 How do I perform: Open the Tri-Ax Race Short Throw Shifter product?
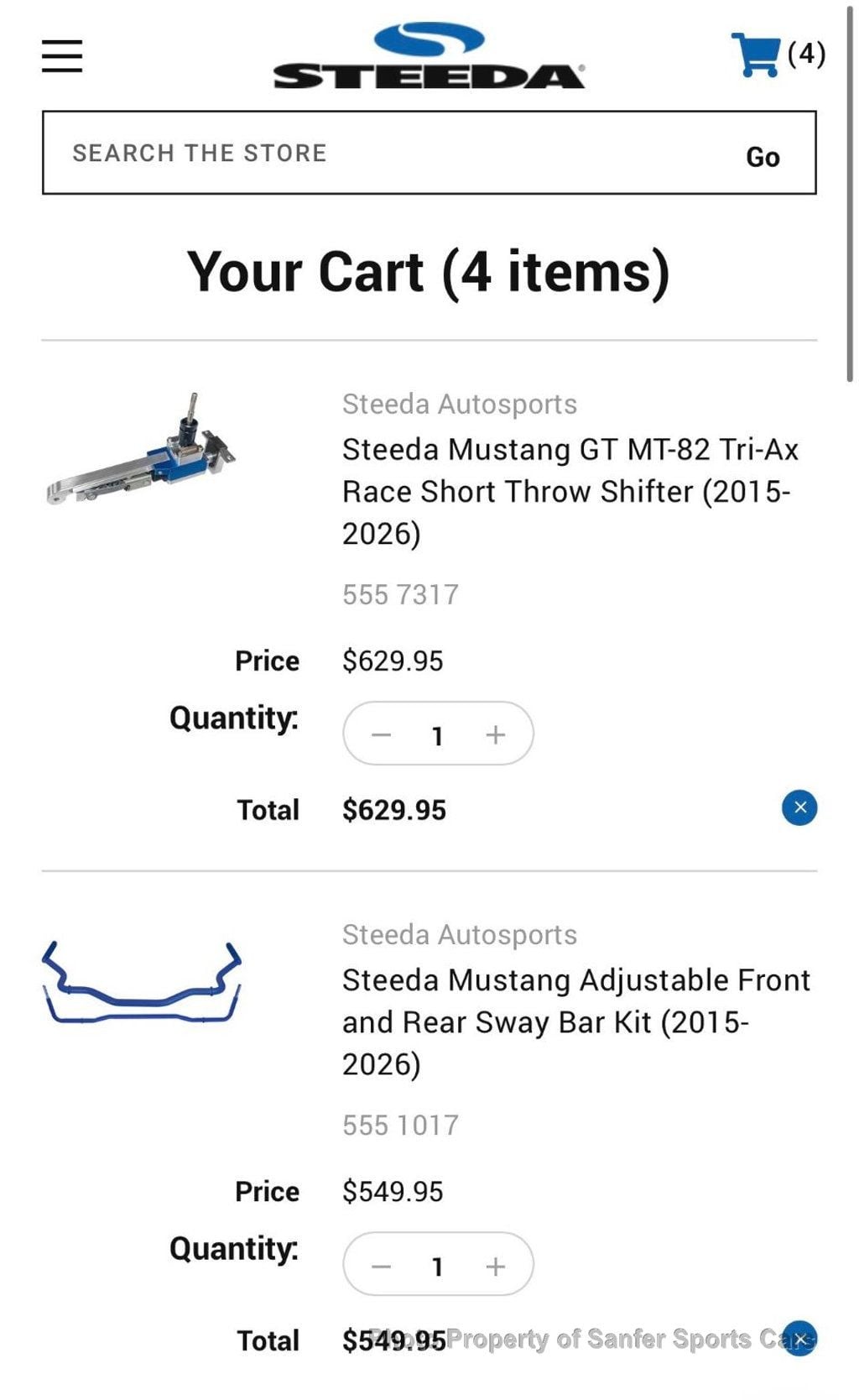569,491
